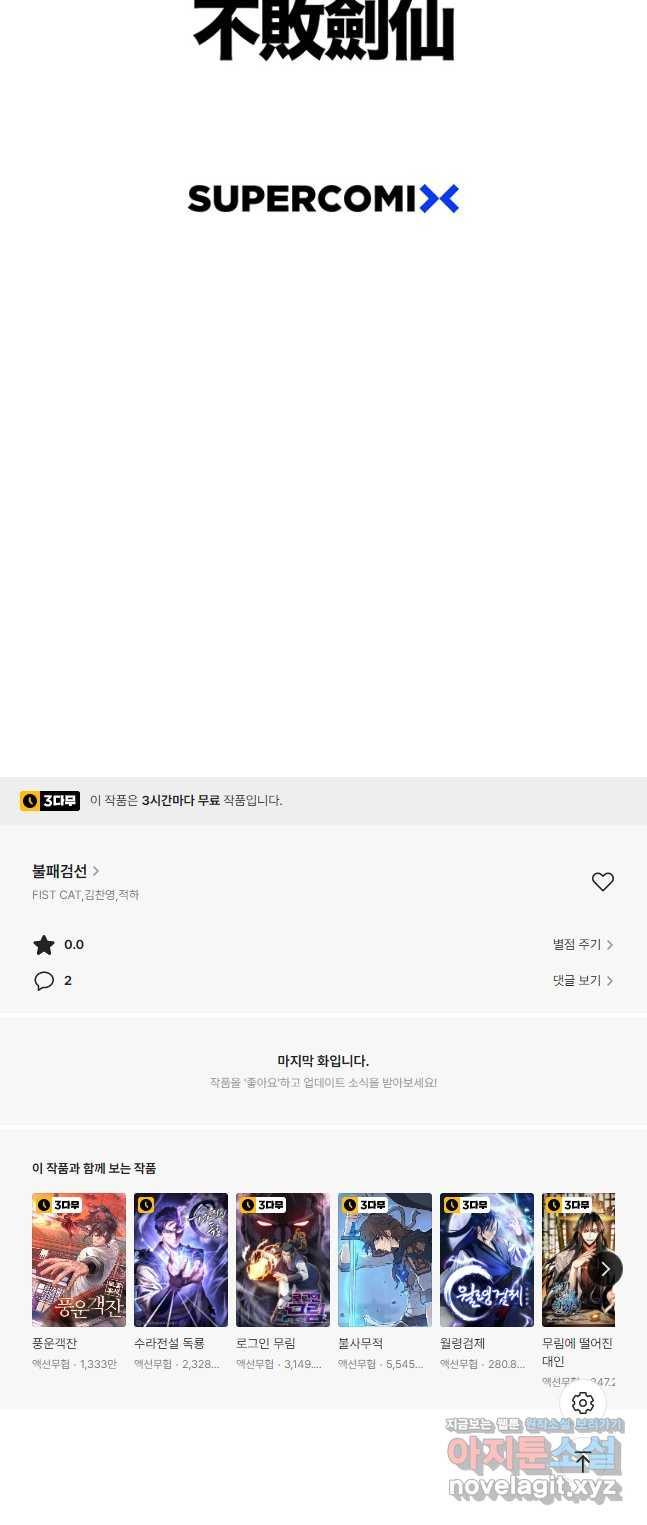Open the viewer settings gear
The image size is (647, 1525).
tap(583, 1403)
